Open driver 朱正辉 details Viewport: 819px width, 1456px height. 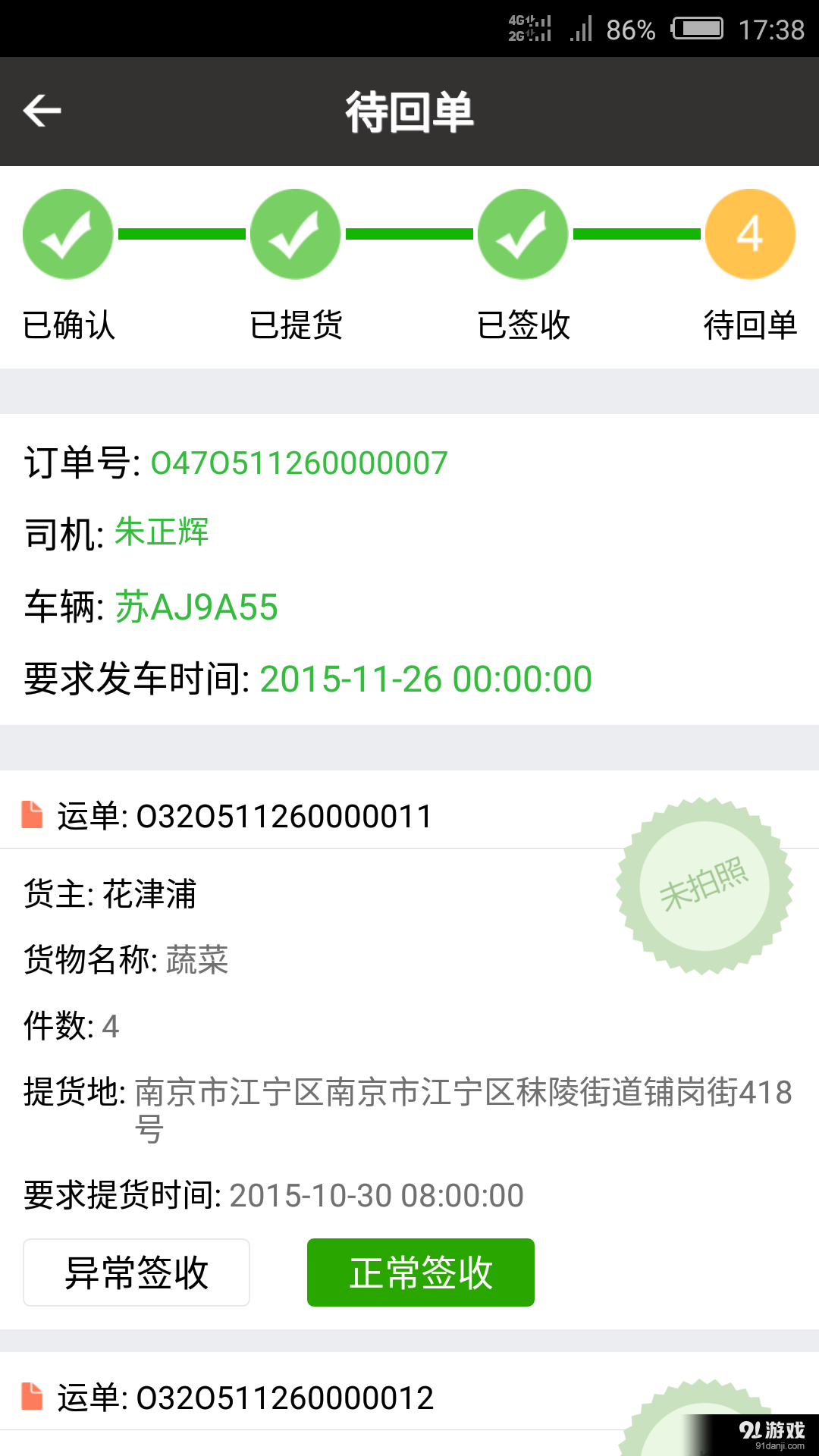pyautogui.click(x=160, y=532)
